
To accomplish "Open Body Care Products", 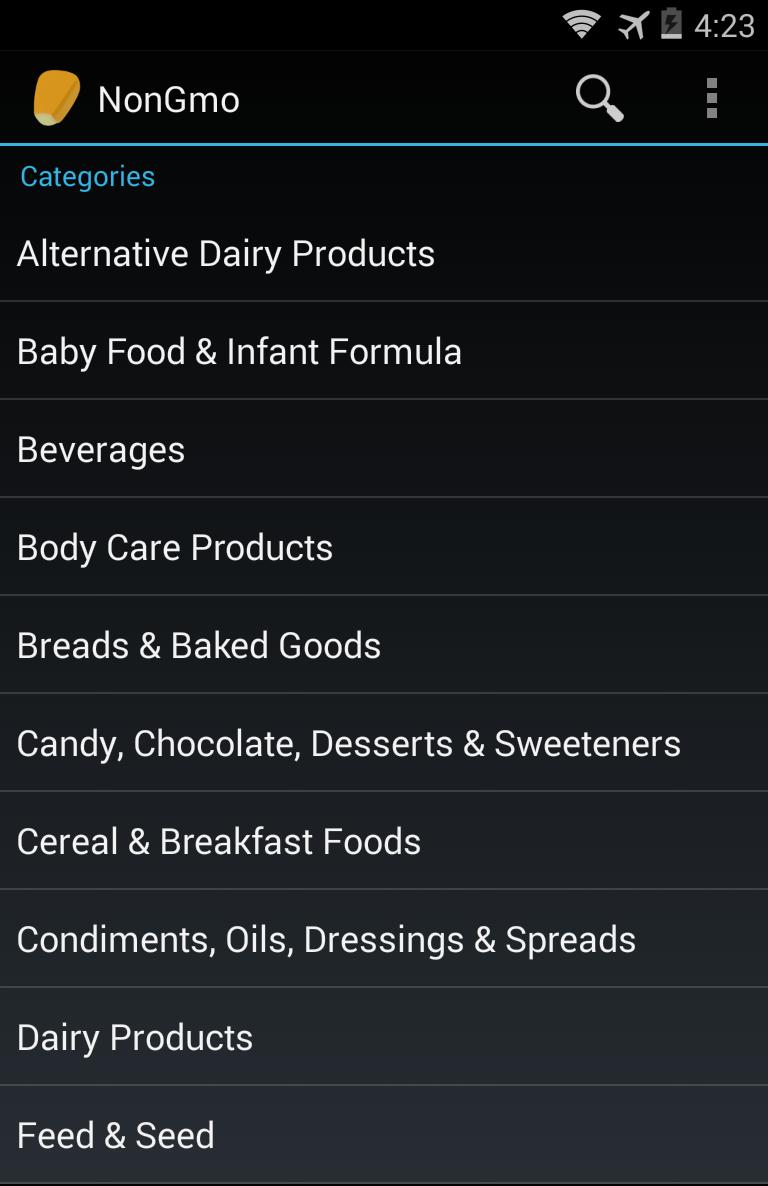I will [x=175, y=548].
